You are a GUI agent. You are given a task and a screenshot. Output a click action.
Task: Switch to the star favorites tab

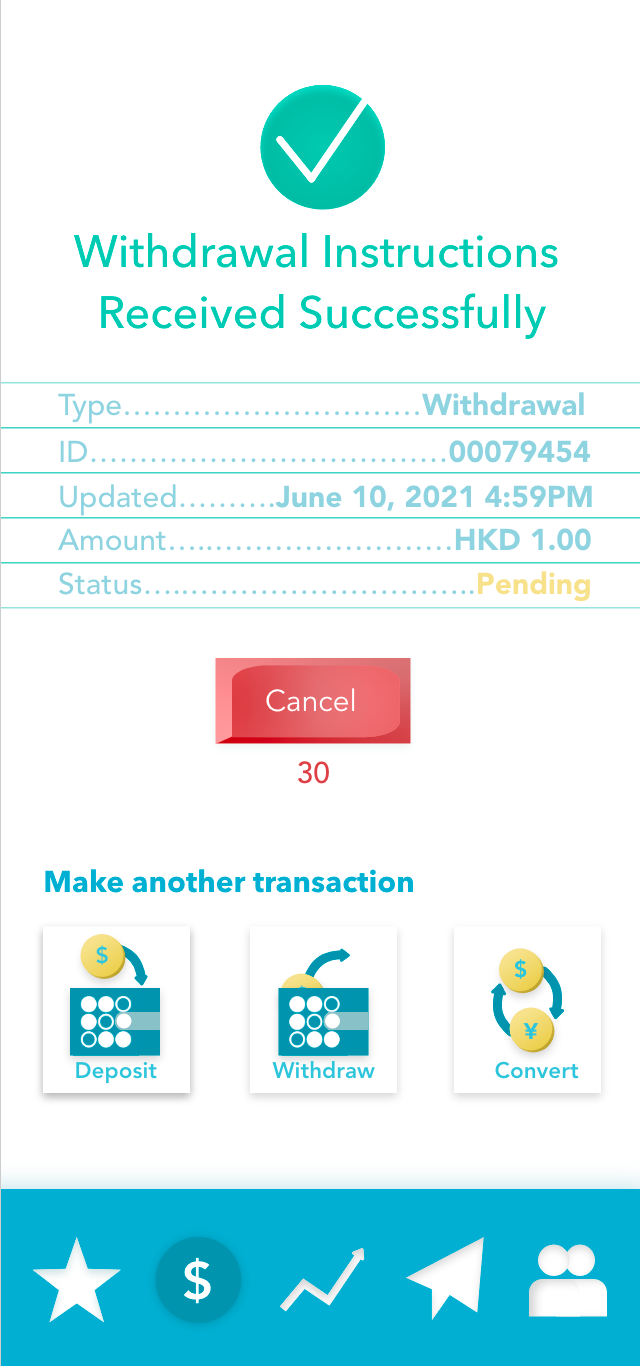point(77,1280)
